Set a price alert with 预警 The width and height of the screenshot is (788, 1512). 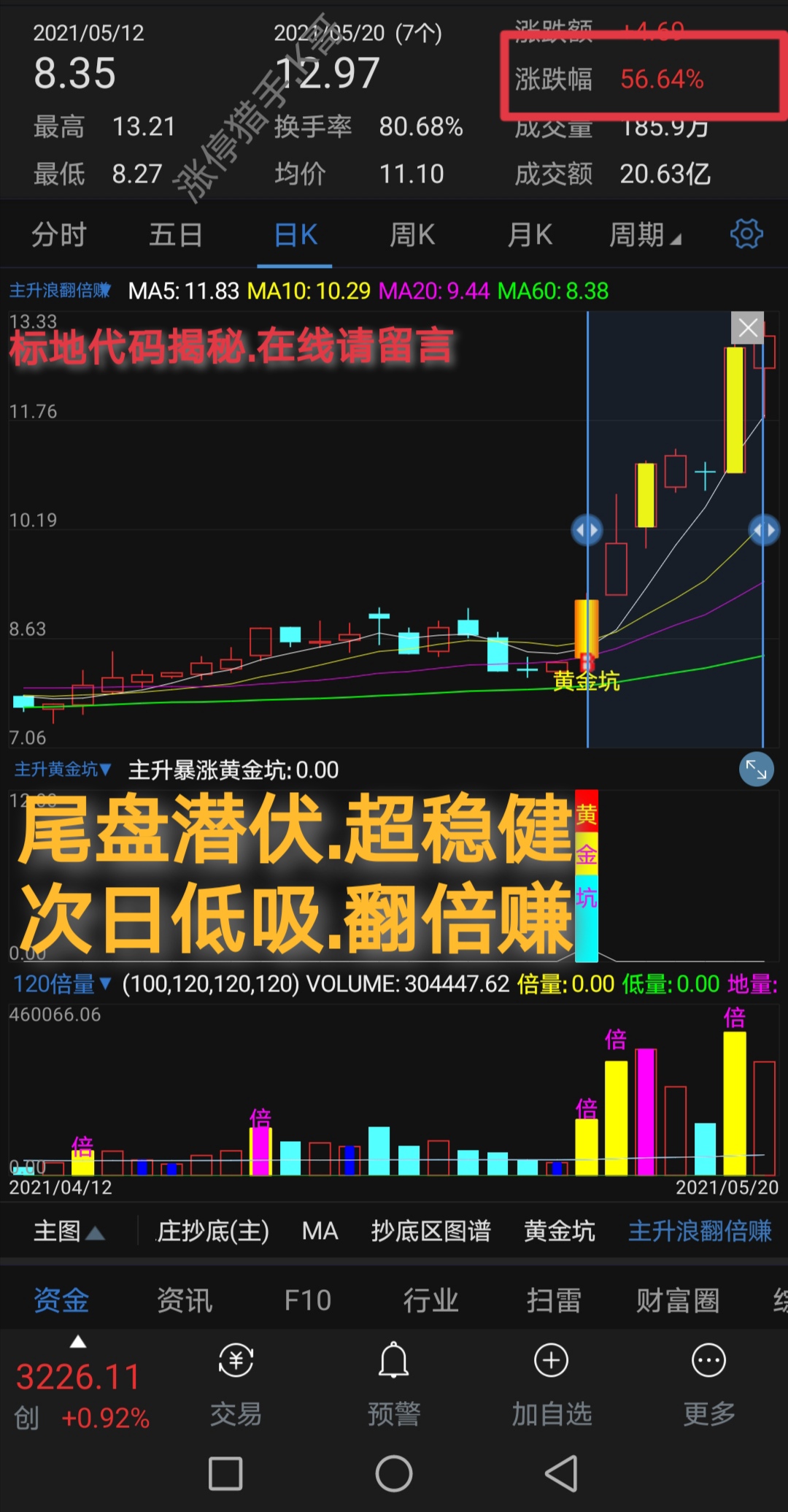click(x=394, y=1384)
